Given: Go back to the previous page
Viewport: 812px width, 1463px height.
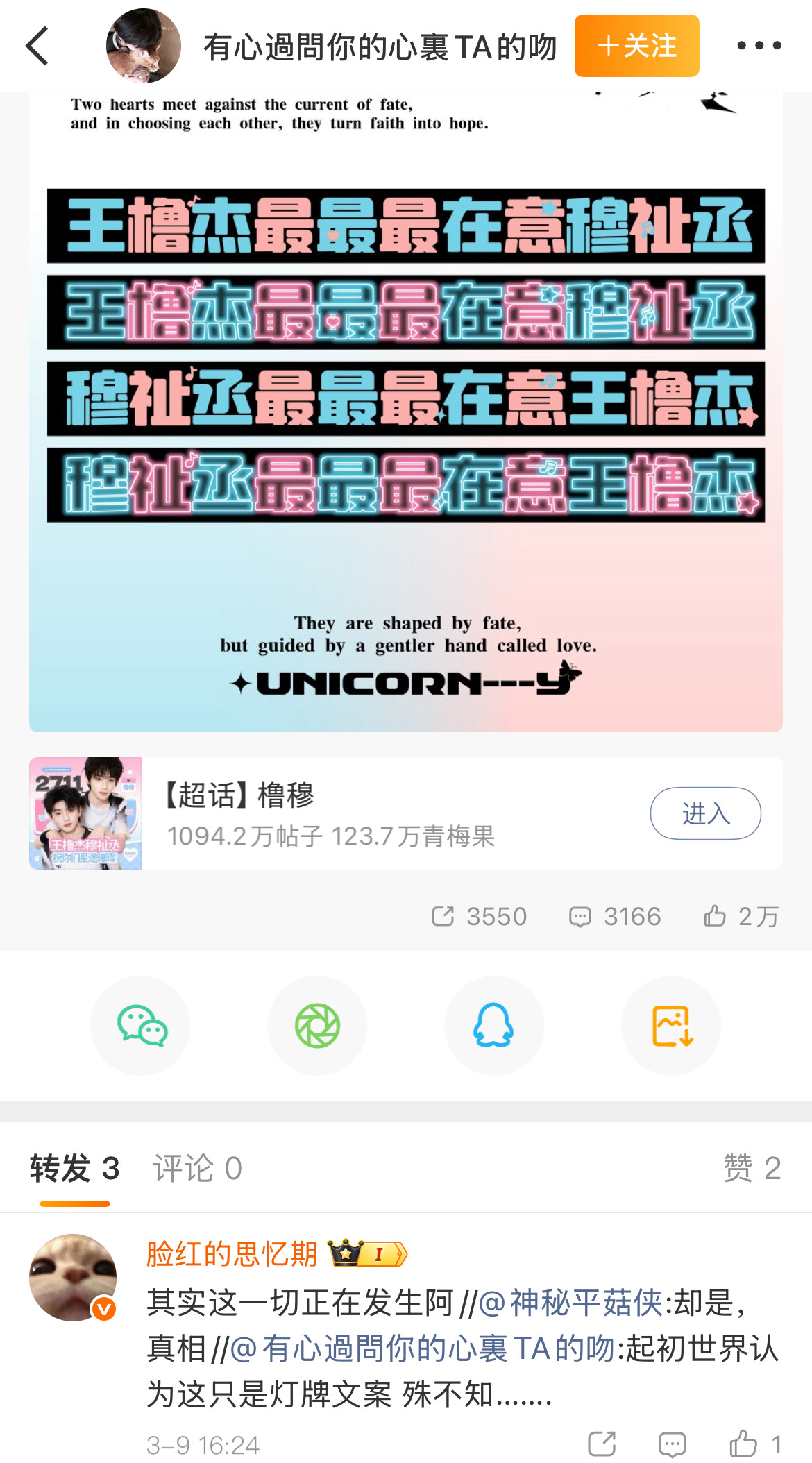Looking at the screenshot, I should pyautogui.click(x=37, y=46).
